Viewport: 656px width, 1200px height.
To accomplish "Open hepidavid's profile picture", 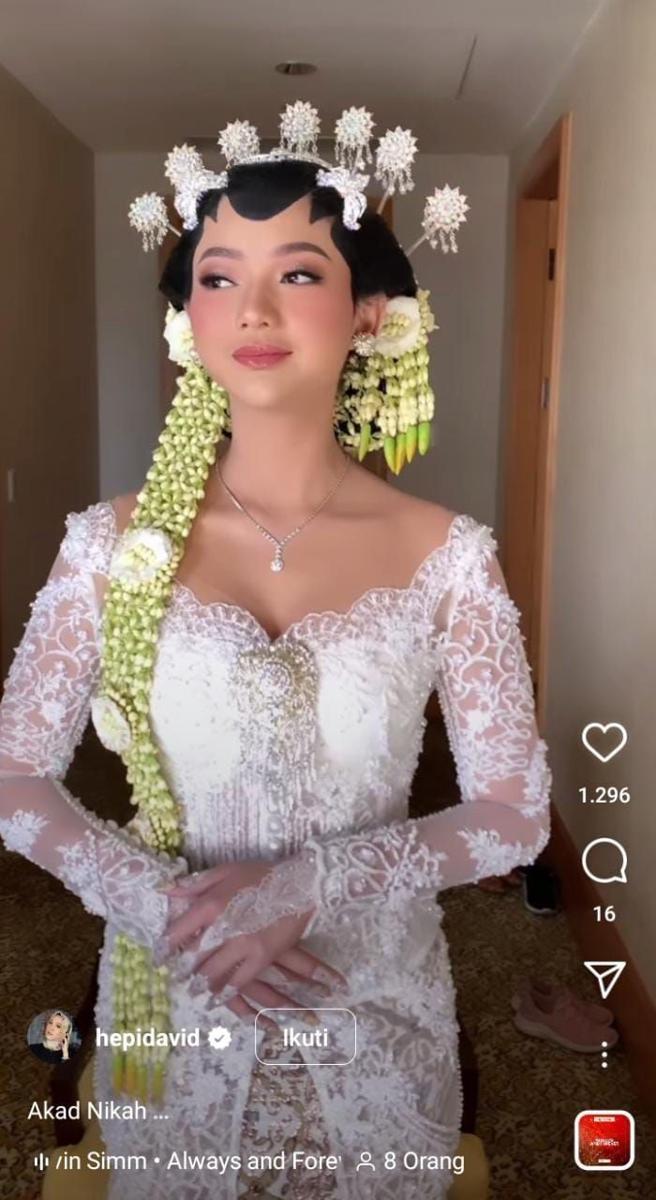I will click(54, 1037).
